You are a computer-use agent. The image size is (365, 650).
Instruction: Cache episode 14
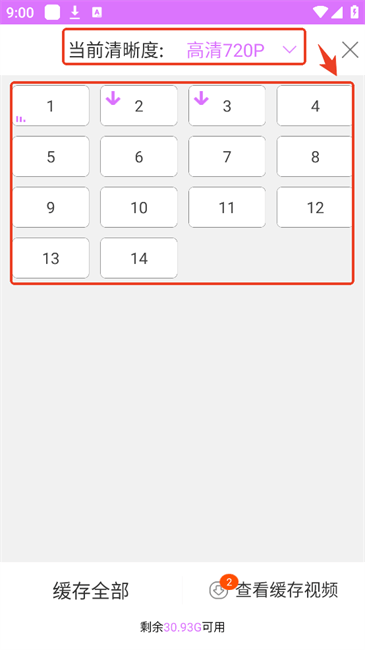[139, 258]
